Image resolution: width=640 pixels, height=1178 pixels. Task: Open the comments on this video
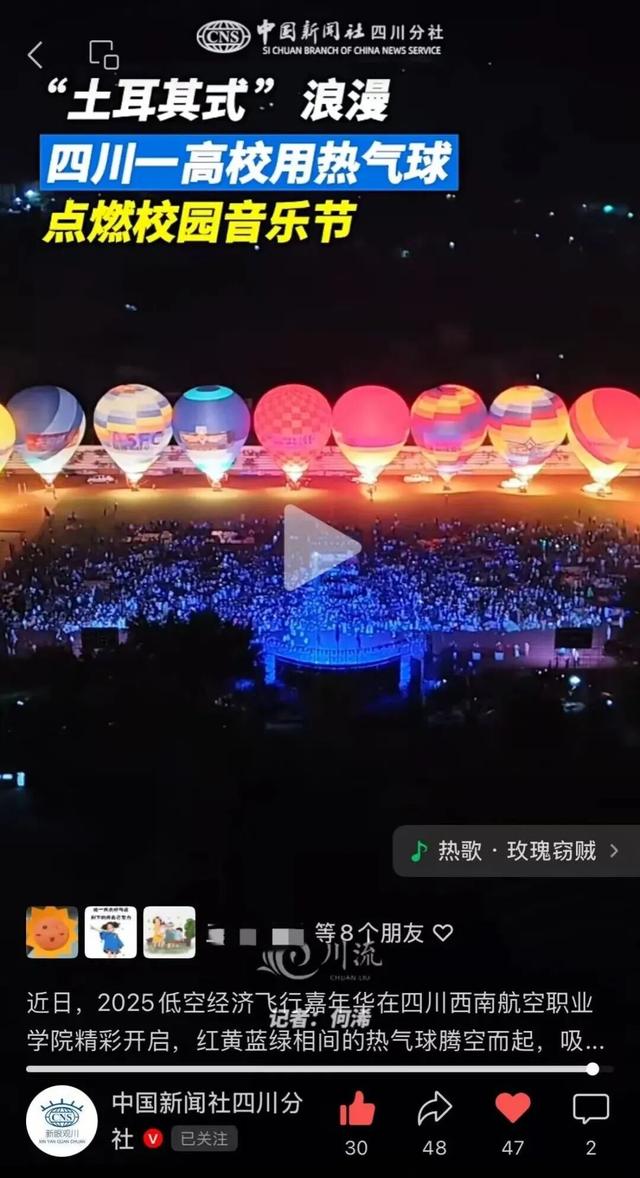(591, 1110)
